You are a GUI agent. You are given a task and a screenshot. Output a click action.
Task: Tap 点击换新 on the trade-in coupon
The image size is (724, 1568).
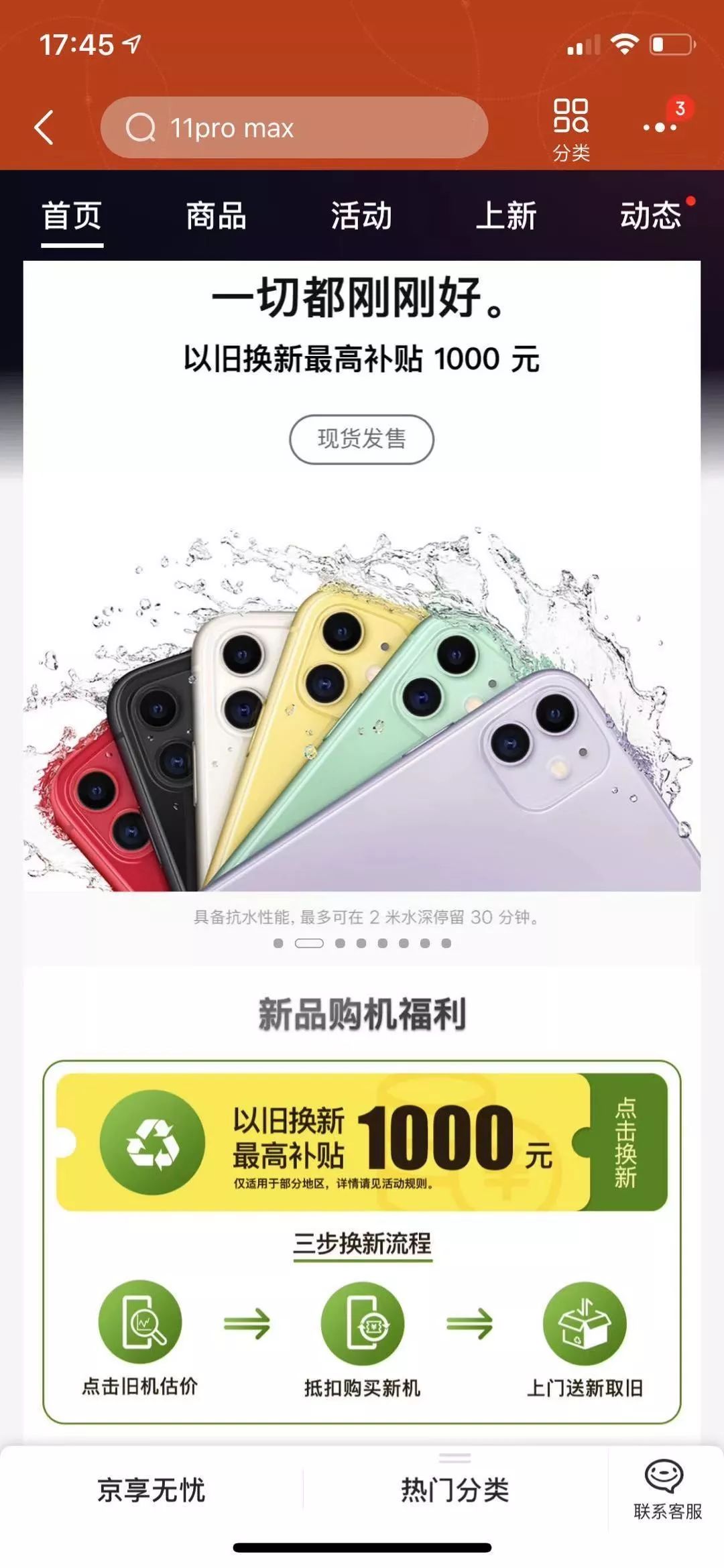[x=626, y=1142]
